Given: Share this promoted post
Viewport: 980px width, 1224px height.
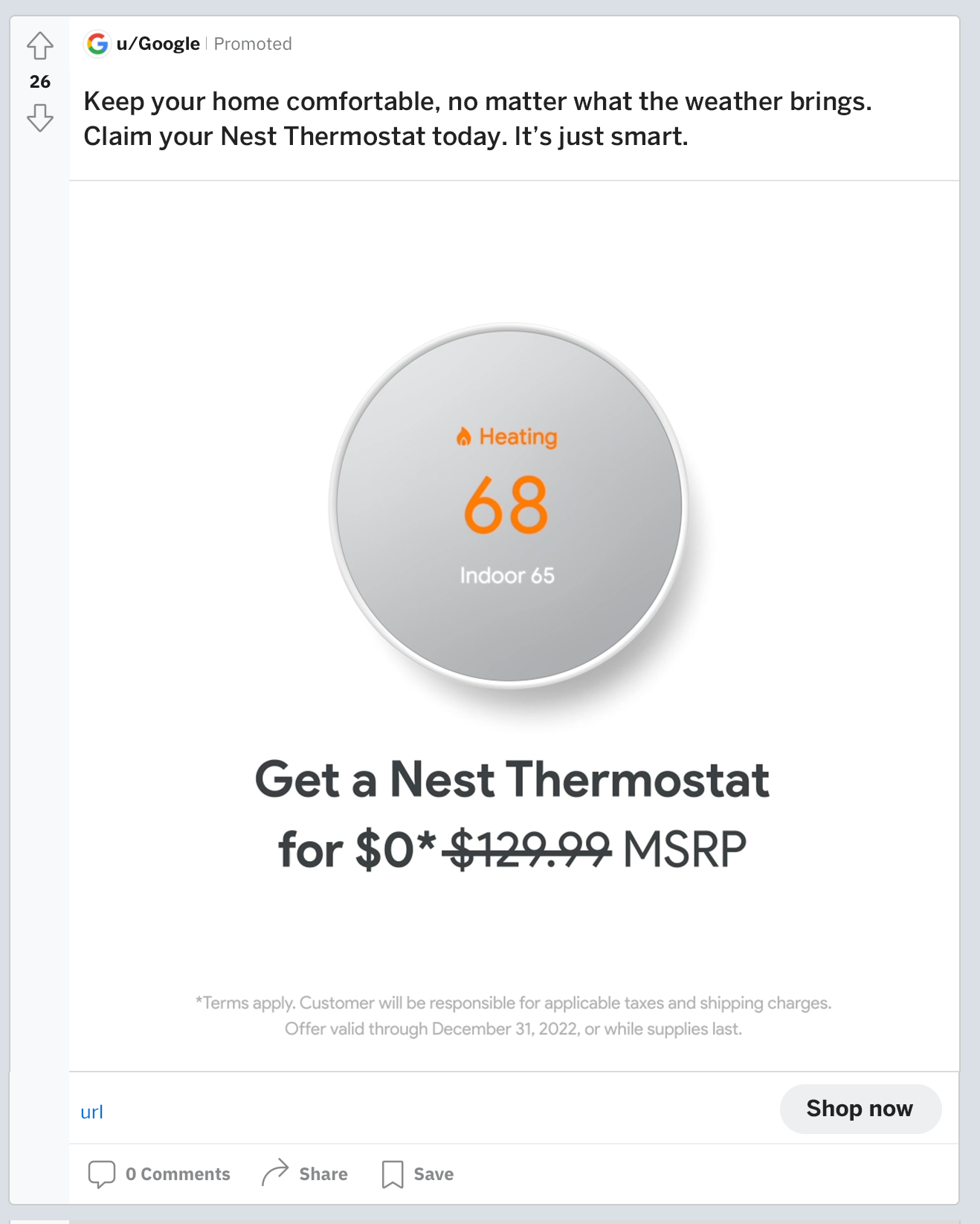Looking at the screenshot, I should [305, 1174].
